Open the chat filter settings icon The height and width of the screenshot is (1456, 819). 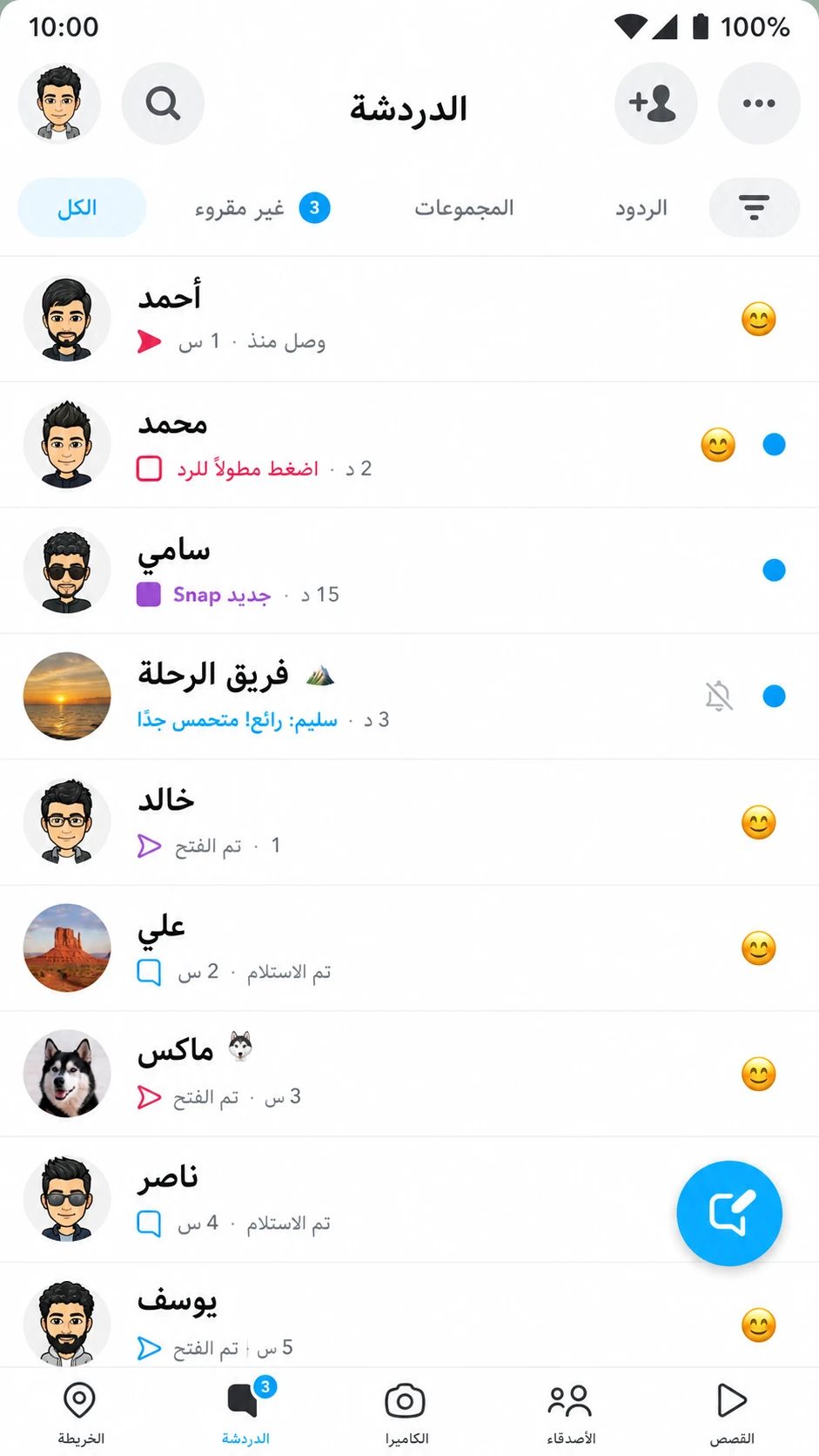(x=755, y=207)
